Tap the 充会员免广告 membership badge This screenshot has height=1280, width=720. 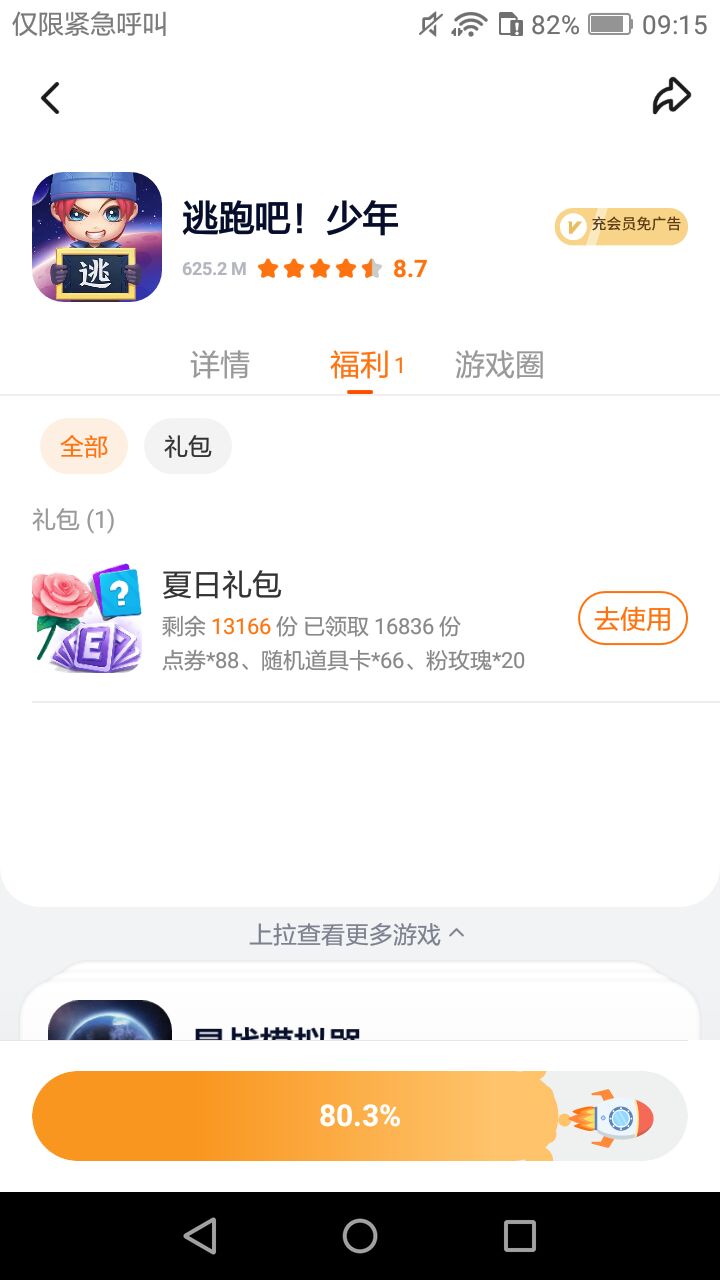coord(621,226)
